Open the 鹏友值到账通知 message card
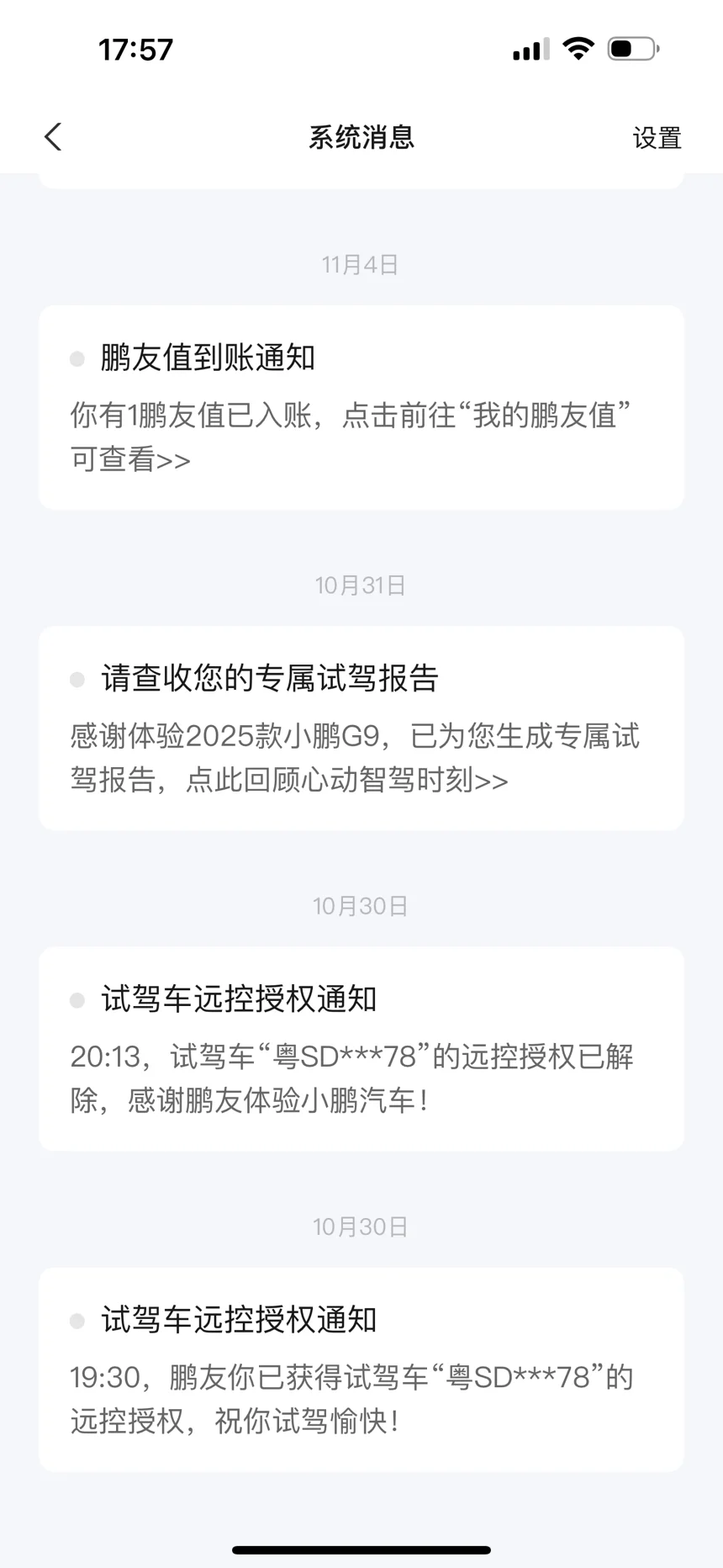The height and width of the screenshot is (1568, 723). [x=361, y=408]
